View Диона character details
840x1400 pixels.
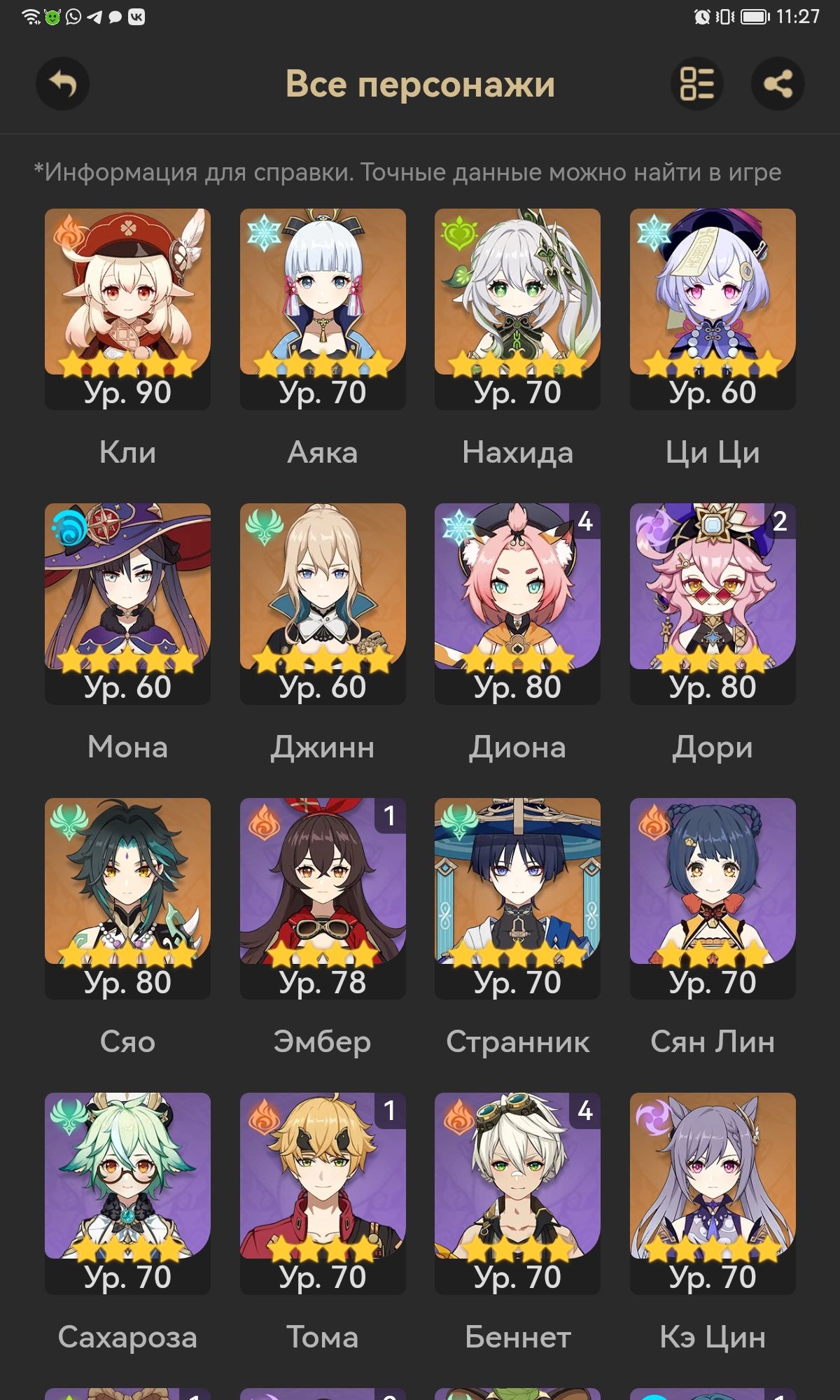pos(517,603)
